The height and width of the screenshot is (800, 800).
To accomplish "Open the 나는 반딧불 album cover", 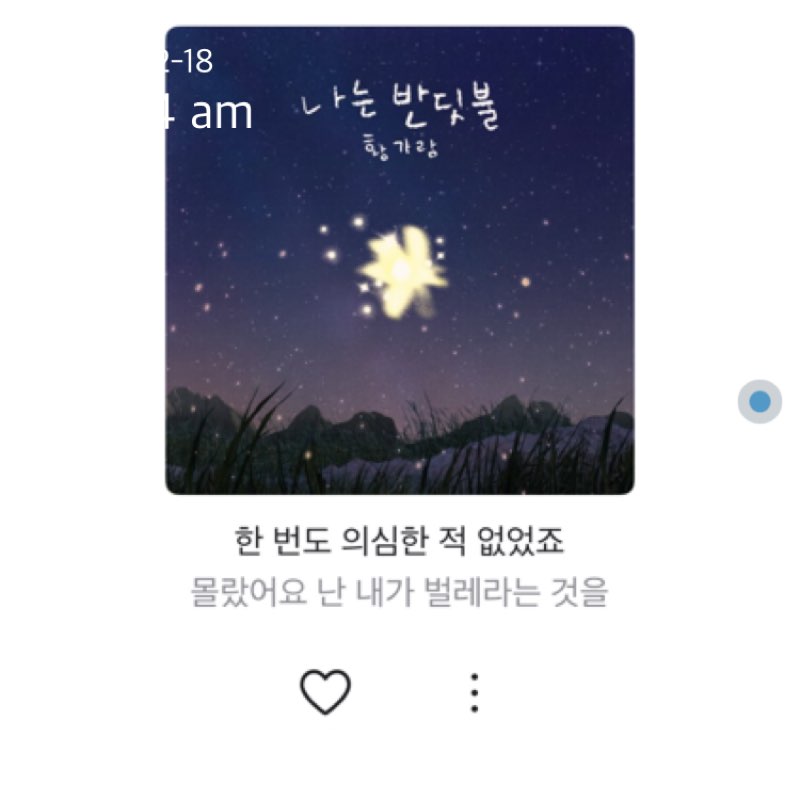I will (x=400, y=260).
